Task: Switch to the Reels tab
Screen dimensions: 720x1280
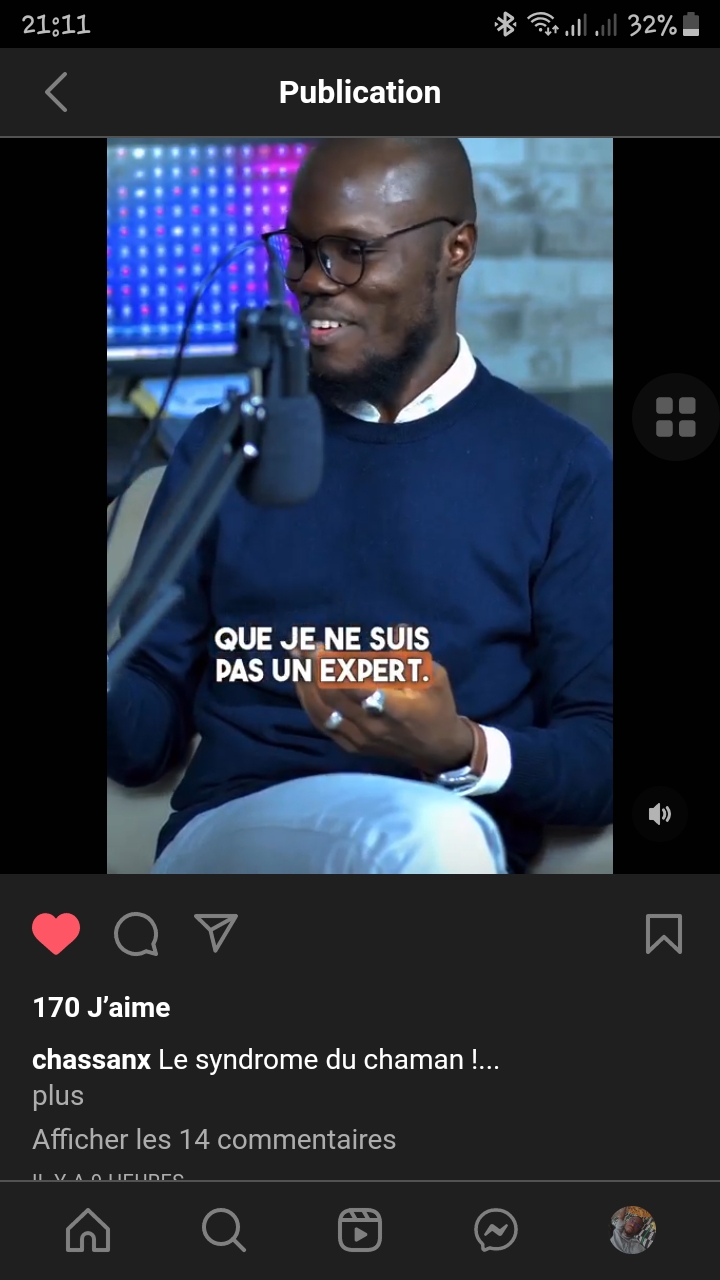Action: (360, 1230)
